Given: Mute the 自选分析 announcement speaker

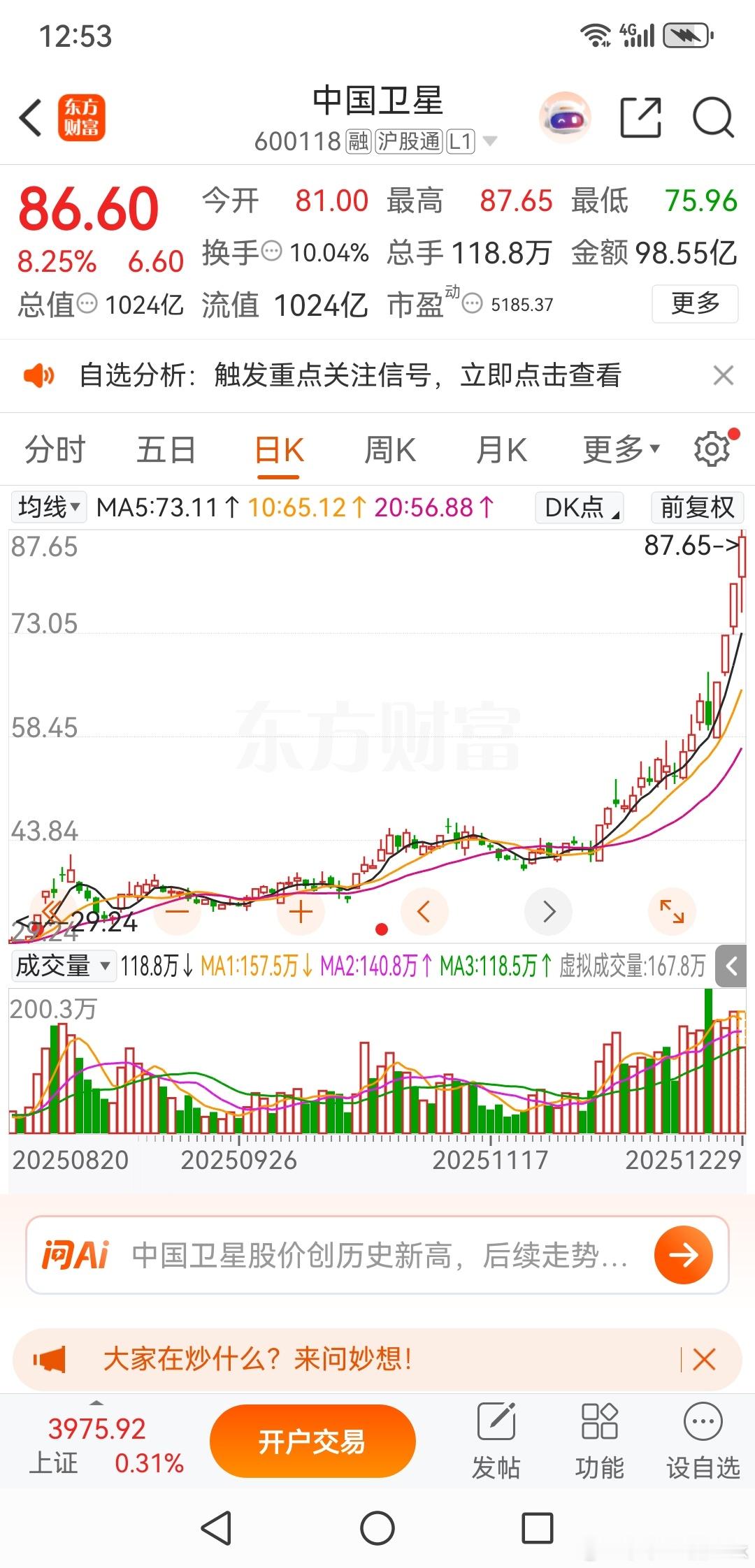Looking at the screenshot, I should [40, 376].
